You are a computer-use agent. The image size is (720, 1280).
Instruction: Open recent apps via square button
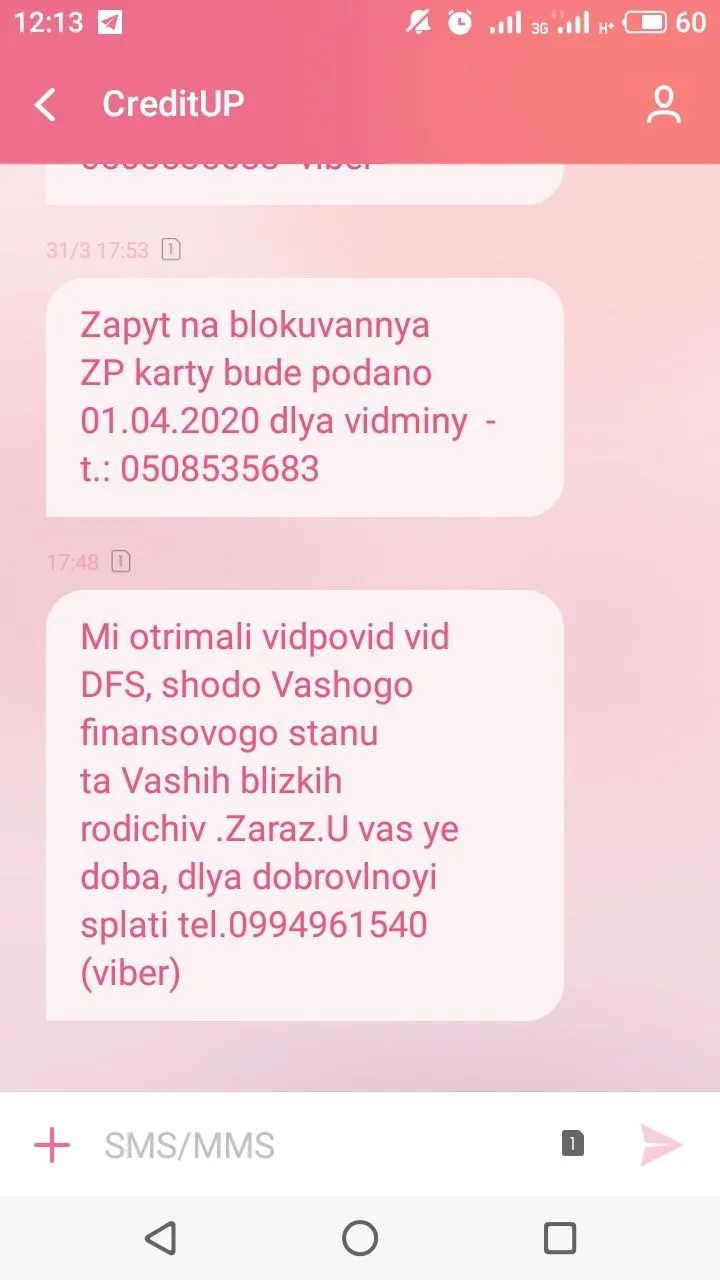click(x=560, y=1238)
